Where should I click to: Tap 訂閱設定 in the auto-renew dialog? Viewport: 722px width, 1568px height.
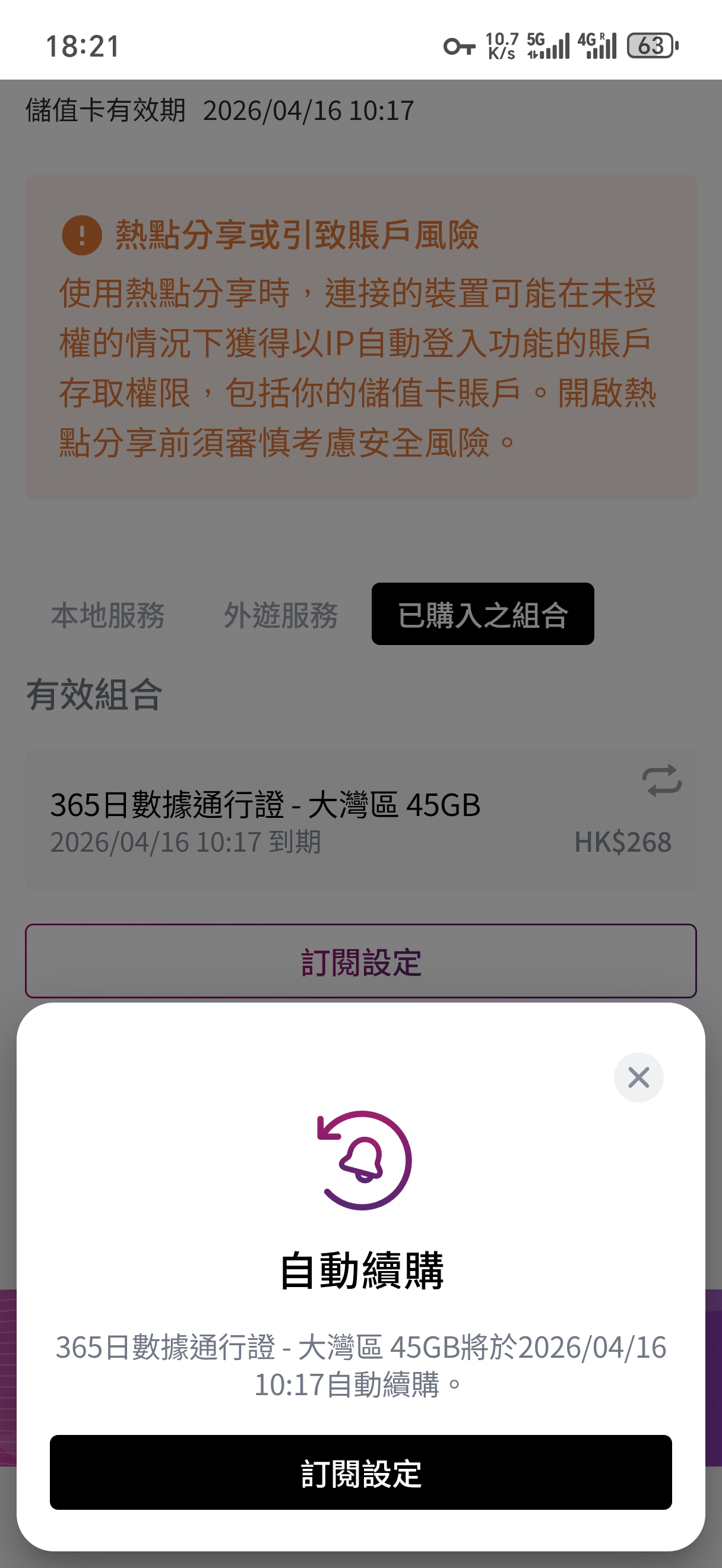(x=360, y=1472)
